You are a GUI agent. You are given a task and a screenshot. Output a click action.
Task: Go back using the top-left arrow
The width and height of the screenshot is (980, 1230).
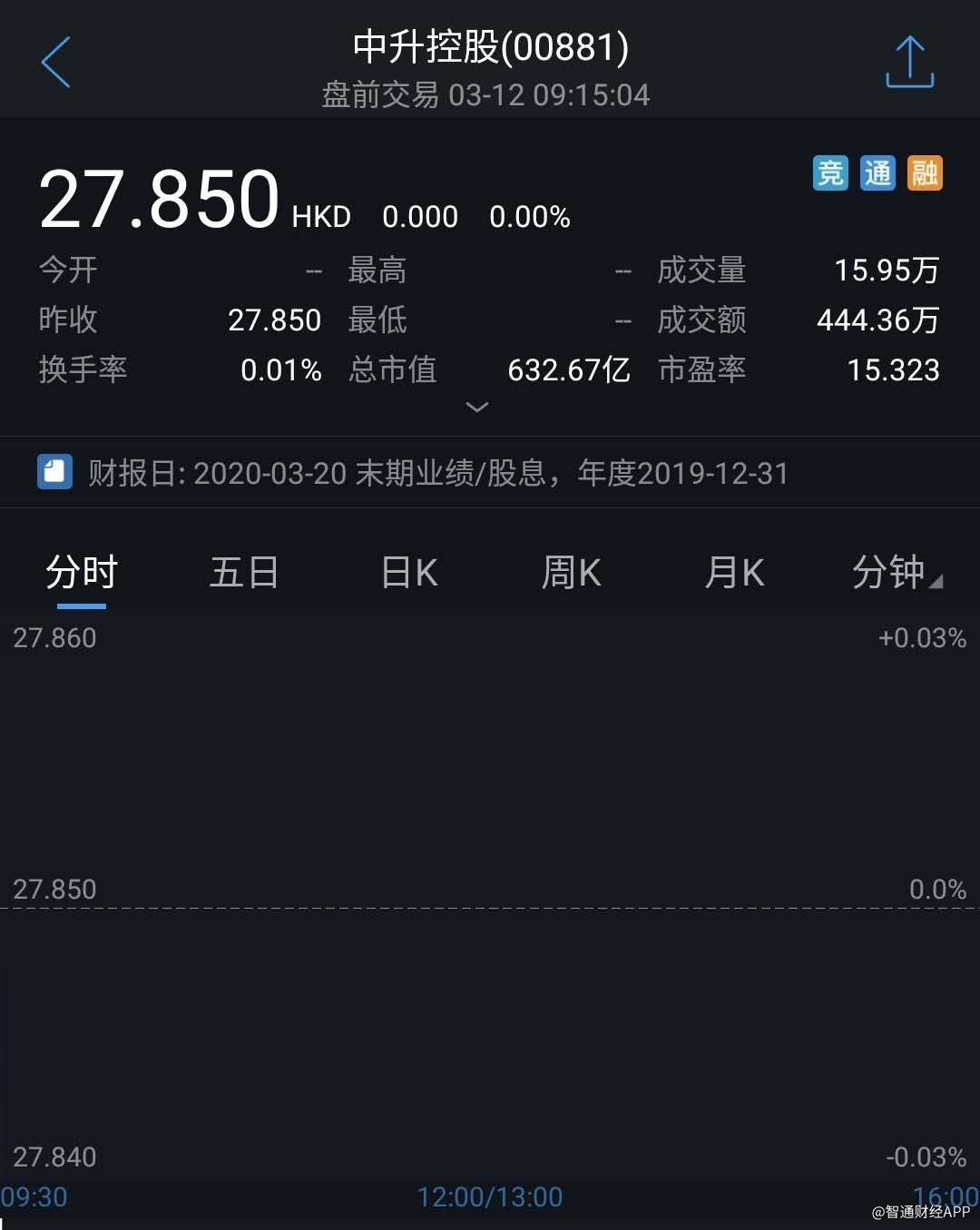click(55, 63)
